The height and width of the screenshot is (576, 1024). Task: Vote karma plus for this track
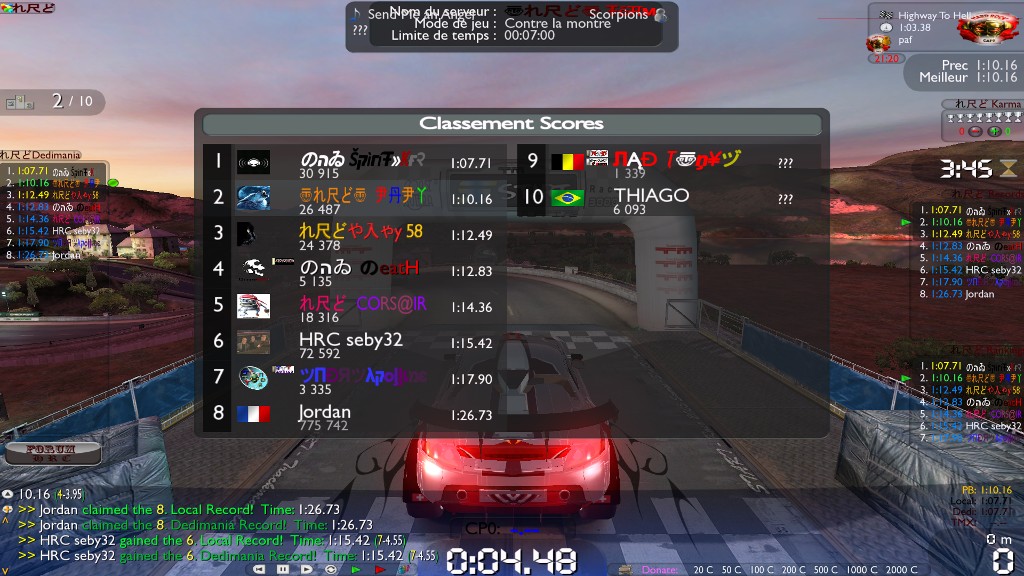click(994, 131)
